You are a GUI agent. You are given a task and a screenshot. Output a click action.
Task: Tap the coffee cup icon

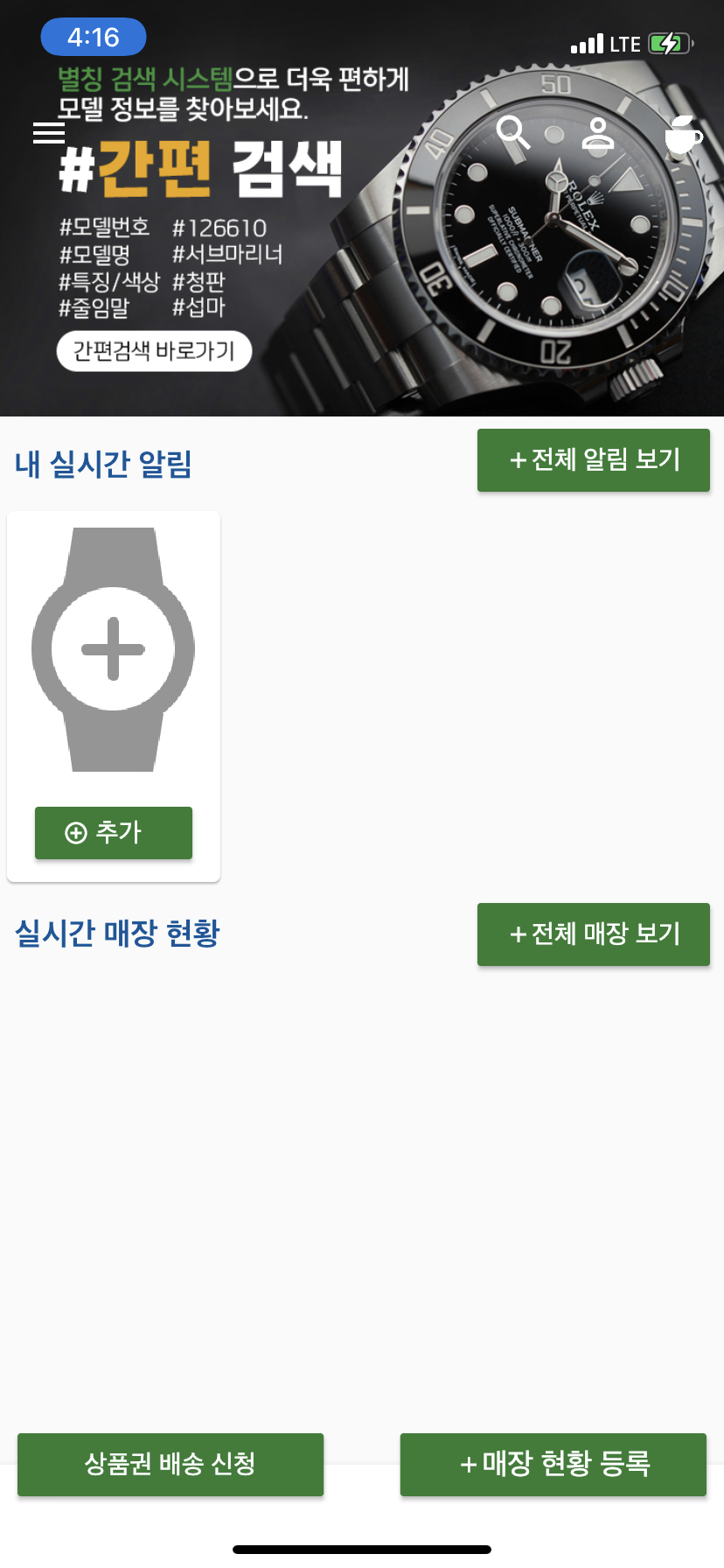tap(683, 136)
